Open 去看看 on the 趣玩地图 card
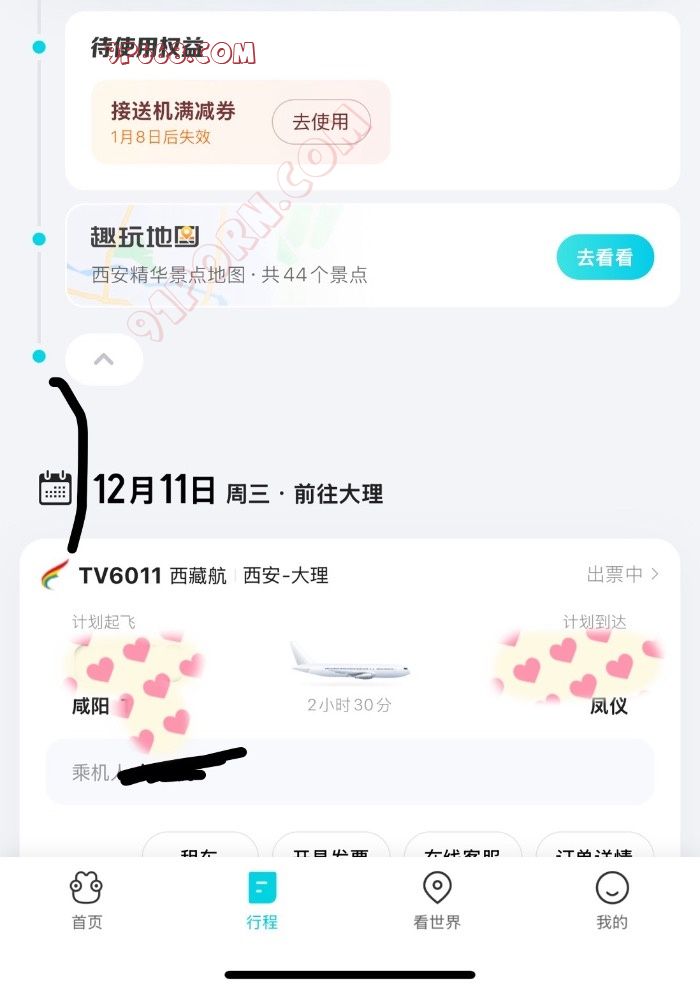Screen dimensions: 700x992 (604, 257)
